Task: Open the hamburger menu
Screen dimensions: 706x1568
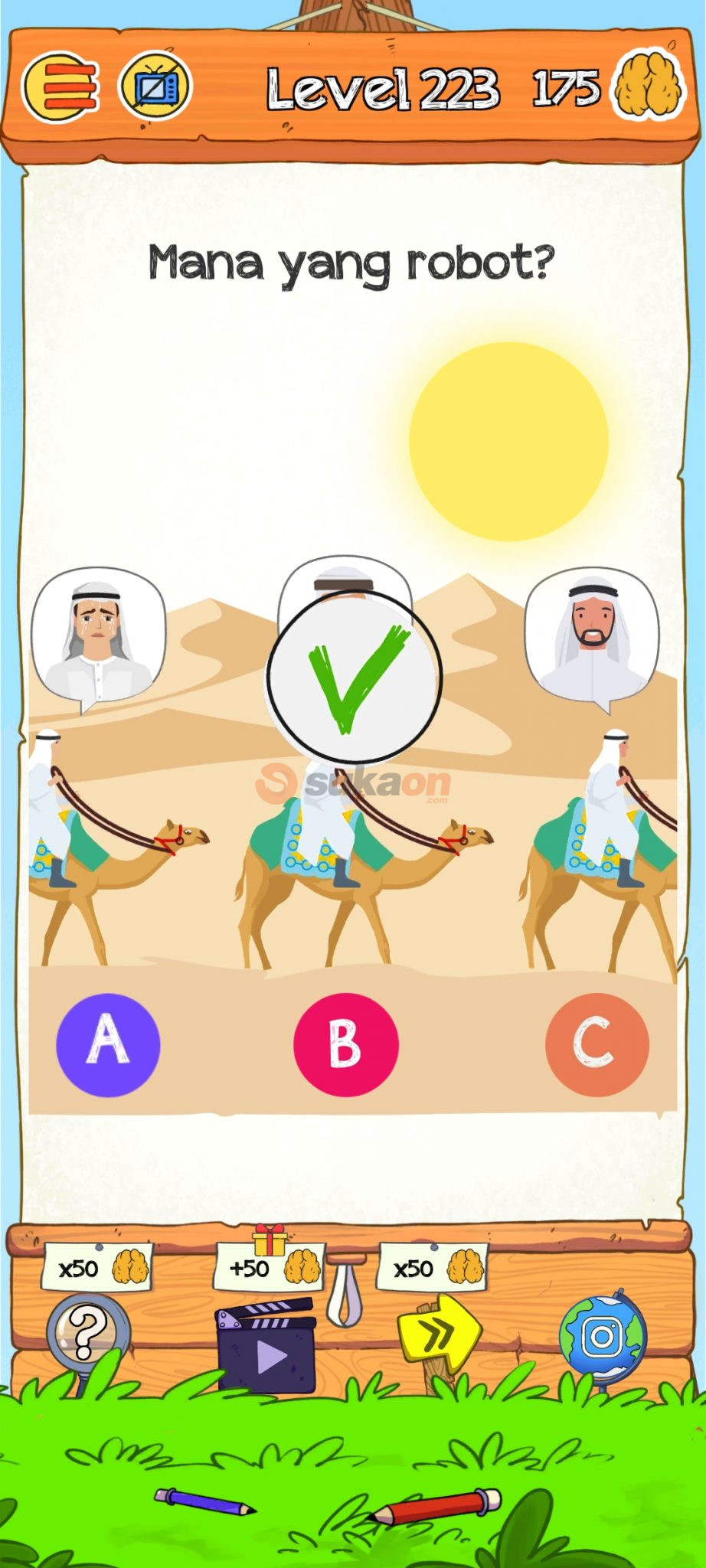Action: [x=61, y=89]
